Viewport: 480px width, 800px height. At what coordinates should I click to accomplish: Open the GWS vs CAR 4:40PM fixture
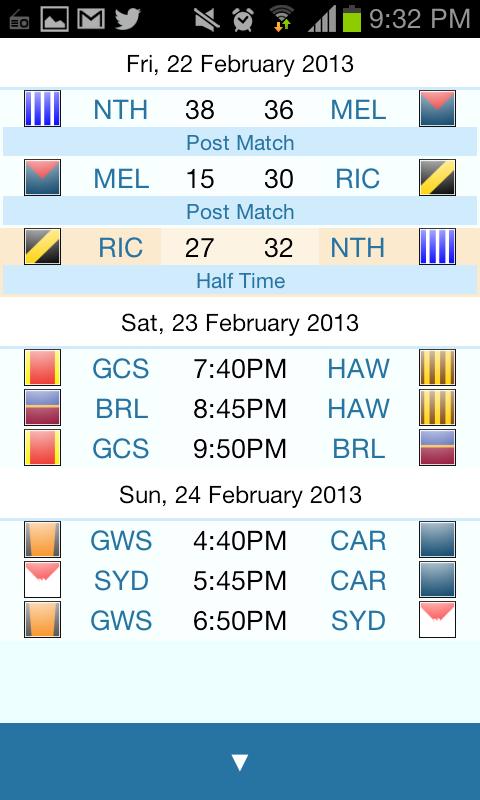click(240, 540)
